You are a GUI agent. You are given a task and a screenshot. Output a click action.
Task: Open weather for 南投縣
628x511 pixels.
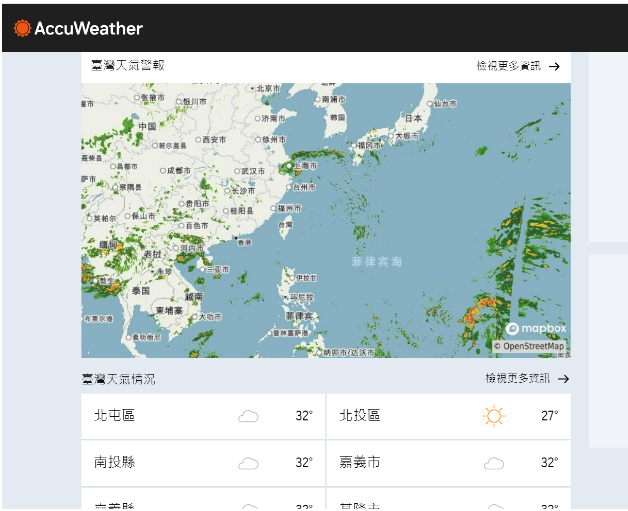tap(203, 463)
